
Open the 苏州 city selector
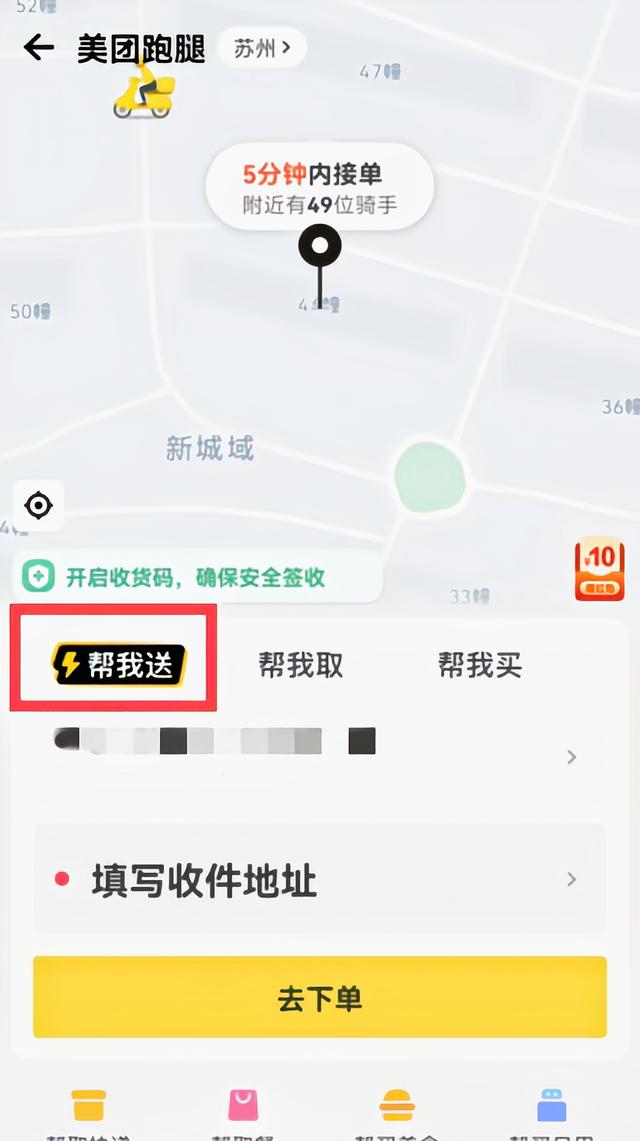tap(262, 48)
